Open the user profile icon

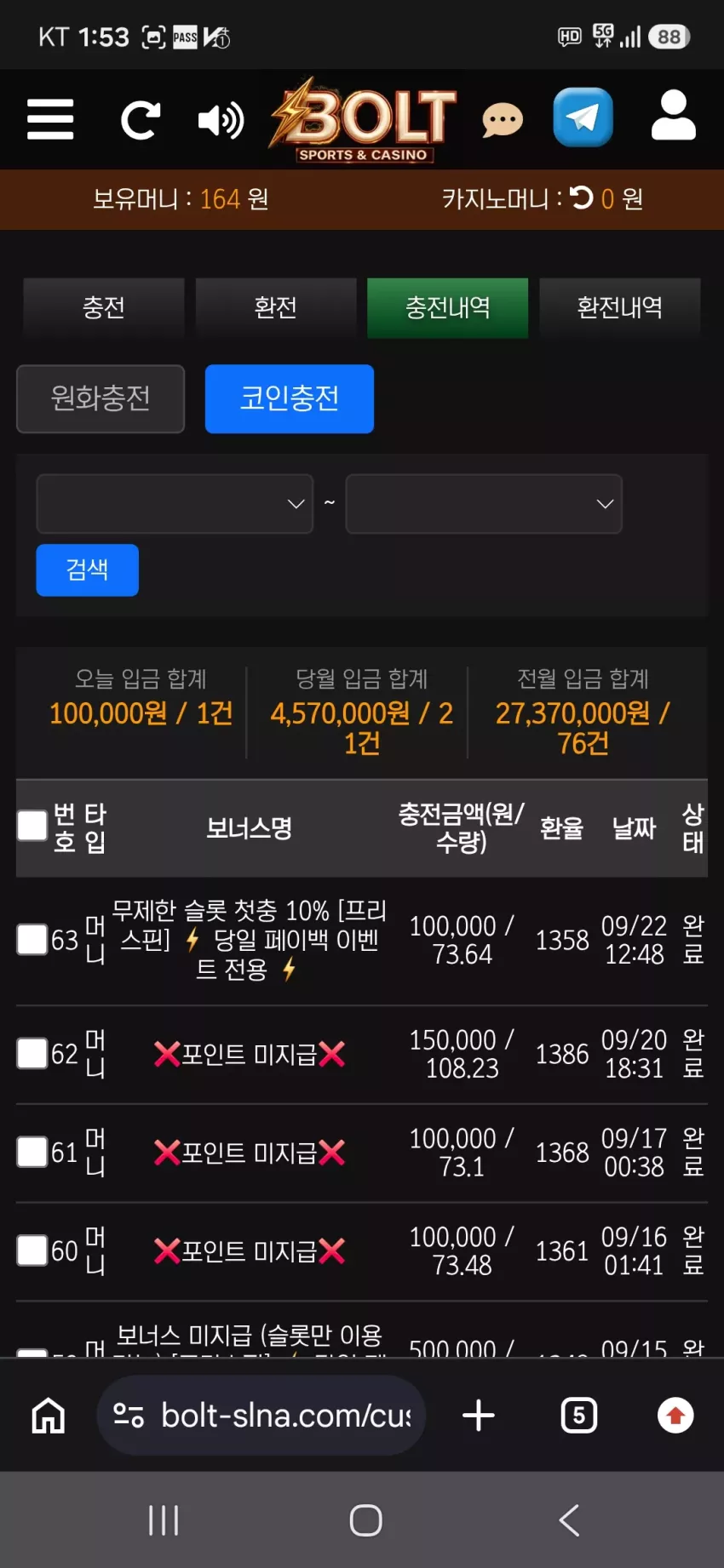(x=673, y=115)
